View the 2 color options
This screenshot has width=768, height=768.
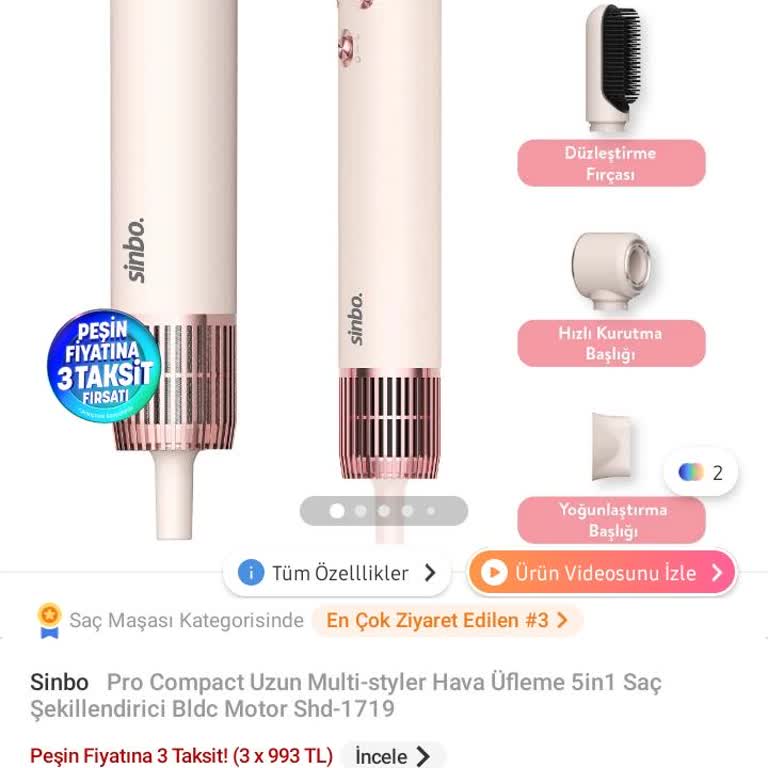[x=700, y=473]
